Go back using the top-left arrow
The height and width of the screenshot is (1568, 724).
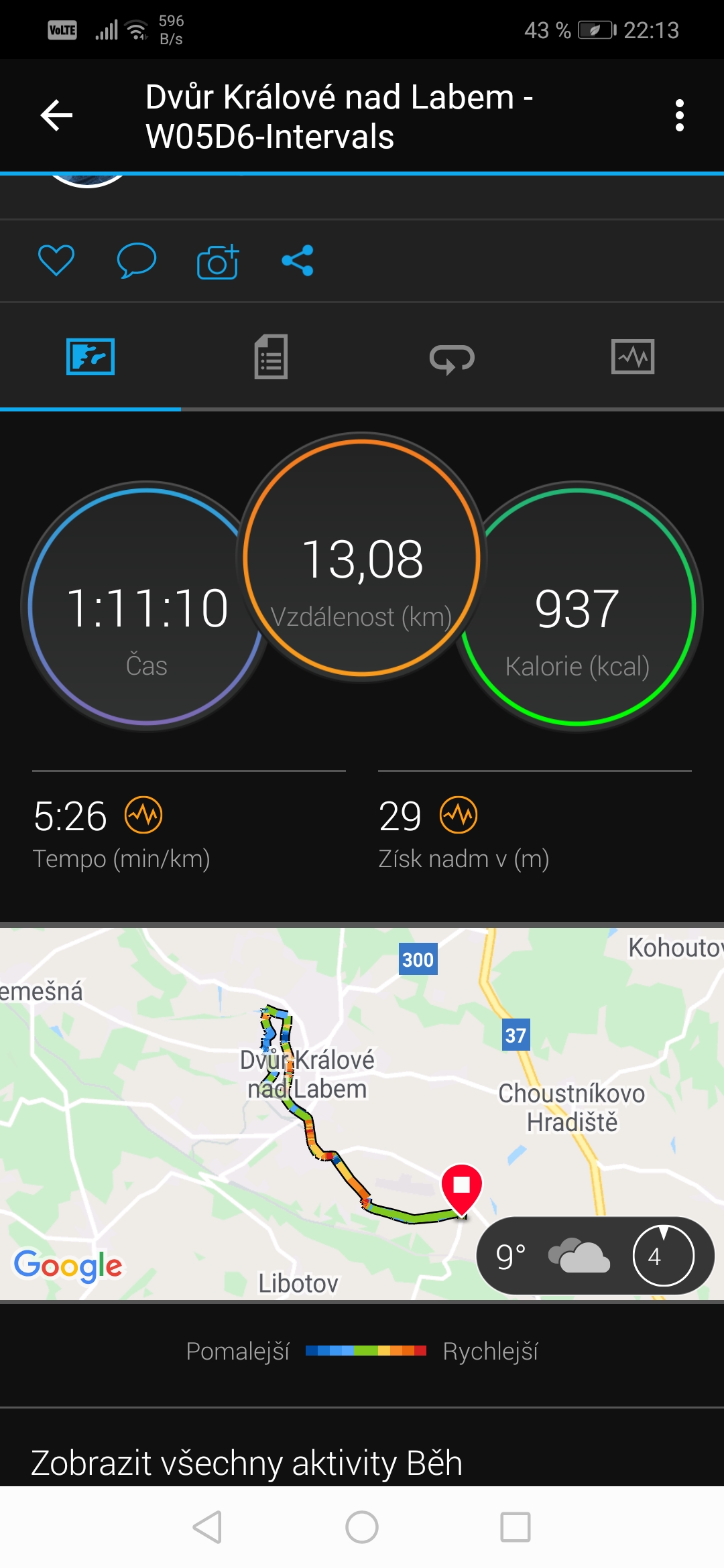(56, 116)
